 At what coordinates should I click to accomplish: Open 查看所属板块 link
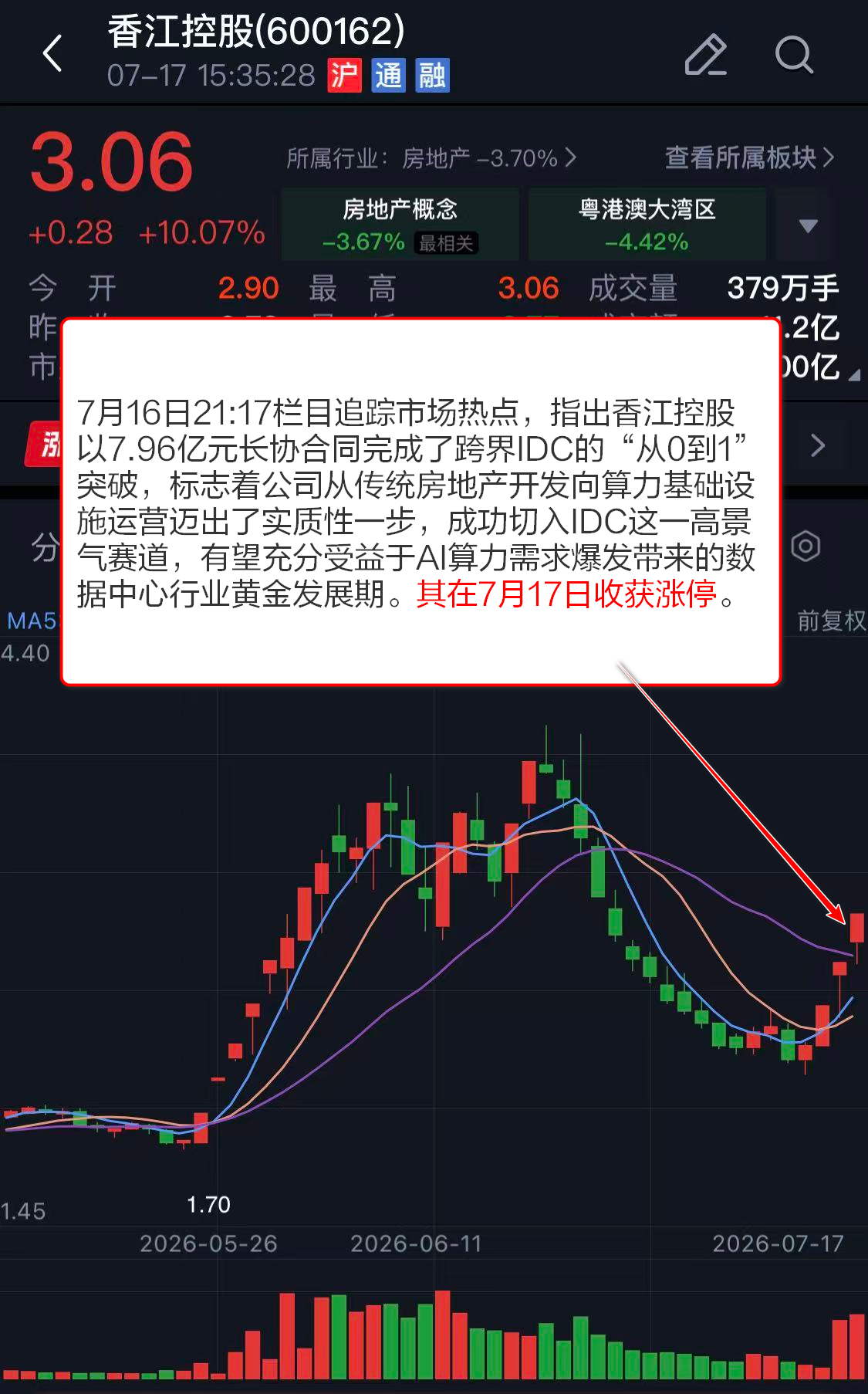[749, 157]
